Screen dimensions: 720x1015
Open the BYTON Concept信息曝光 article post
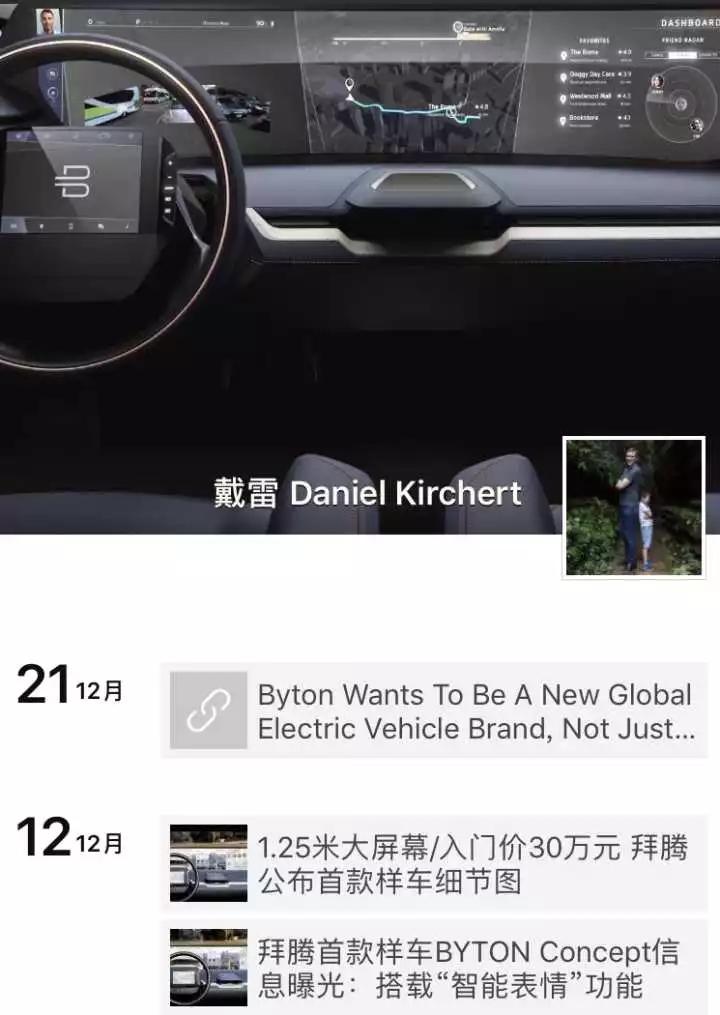tap(434, 968)
